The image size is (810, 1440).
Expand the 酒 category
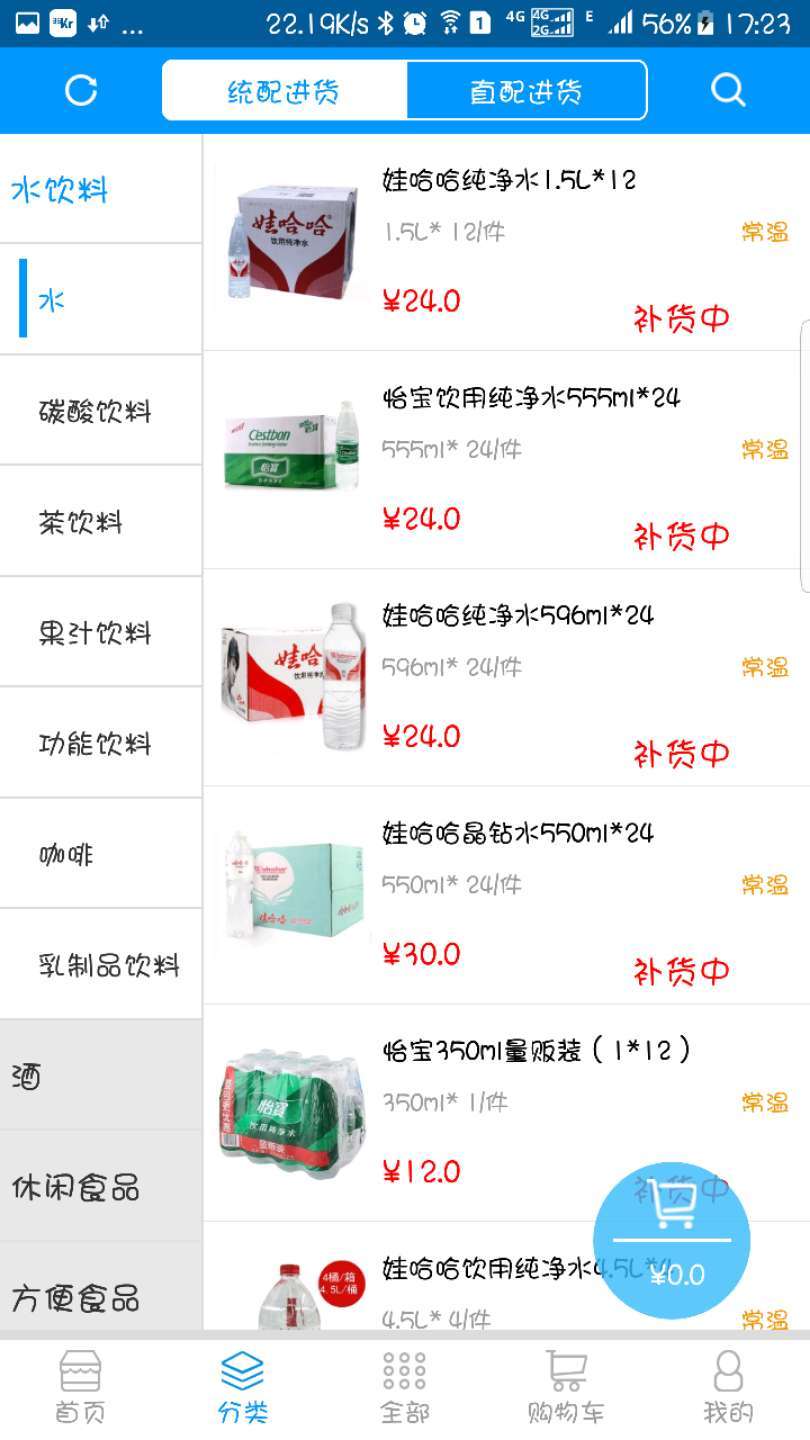[x=27, y=1076]
